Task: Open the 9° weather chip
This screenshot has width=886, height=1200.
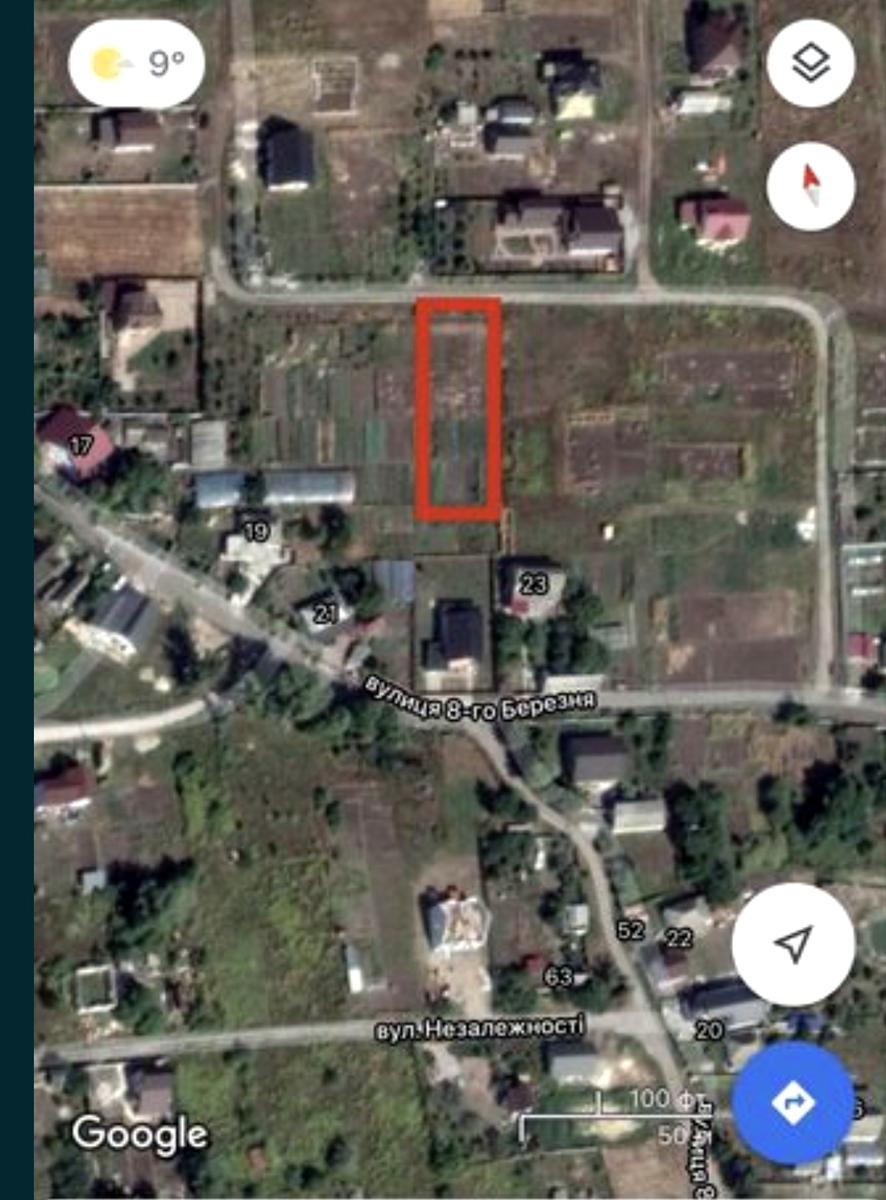Action: [137, 65]
